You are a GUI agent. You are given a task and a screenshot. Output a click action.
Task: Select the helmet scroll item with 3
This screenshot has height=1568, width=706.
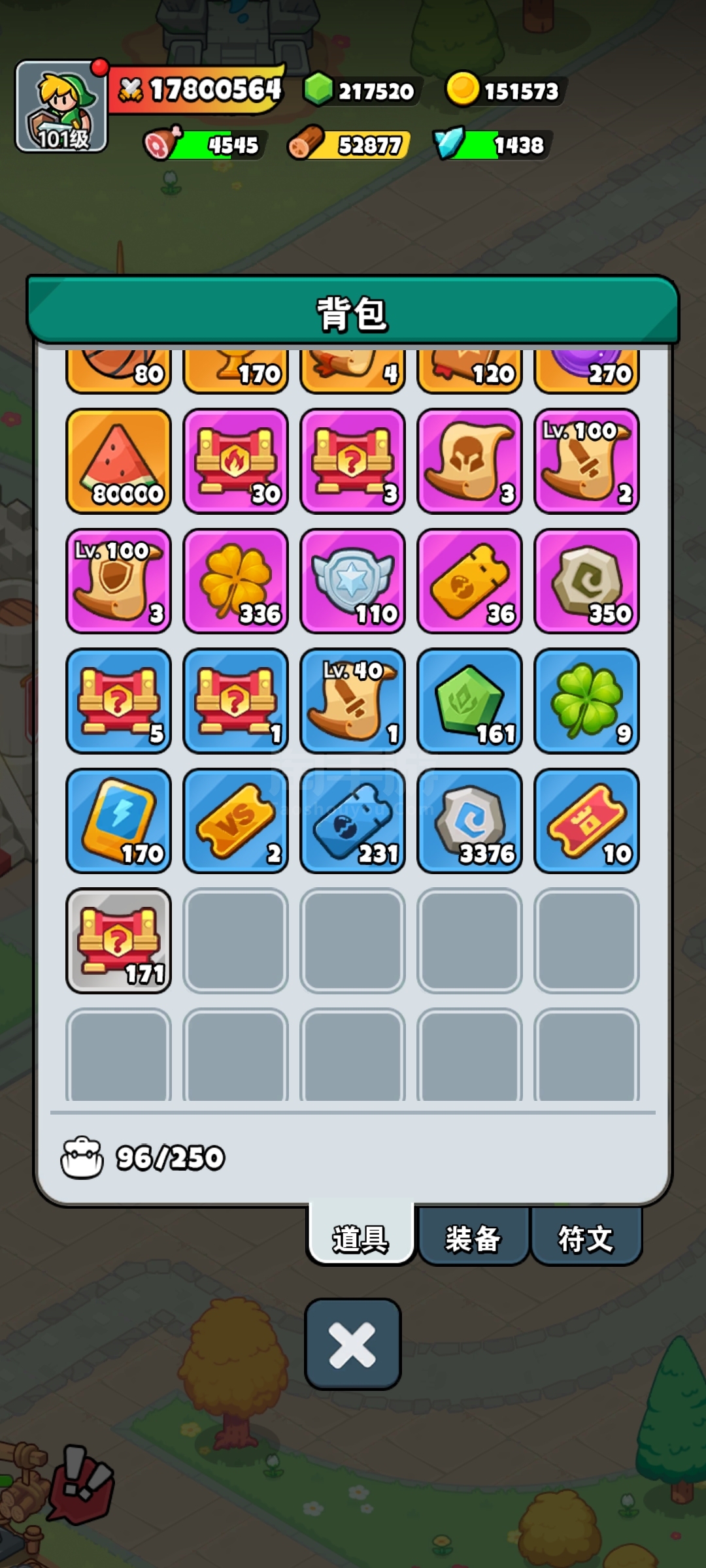469,461
